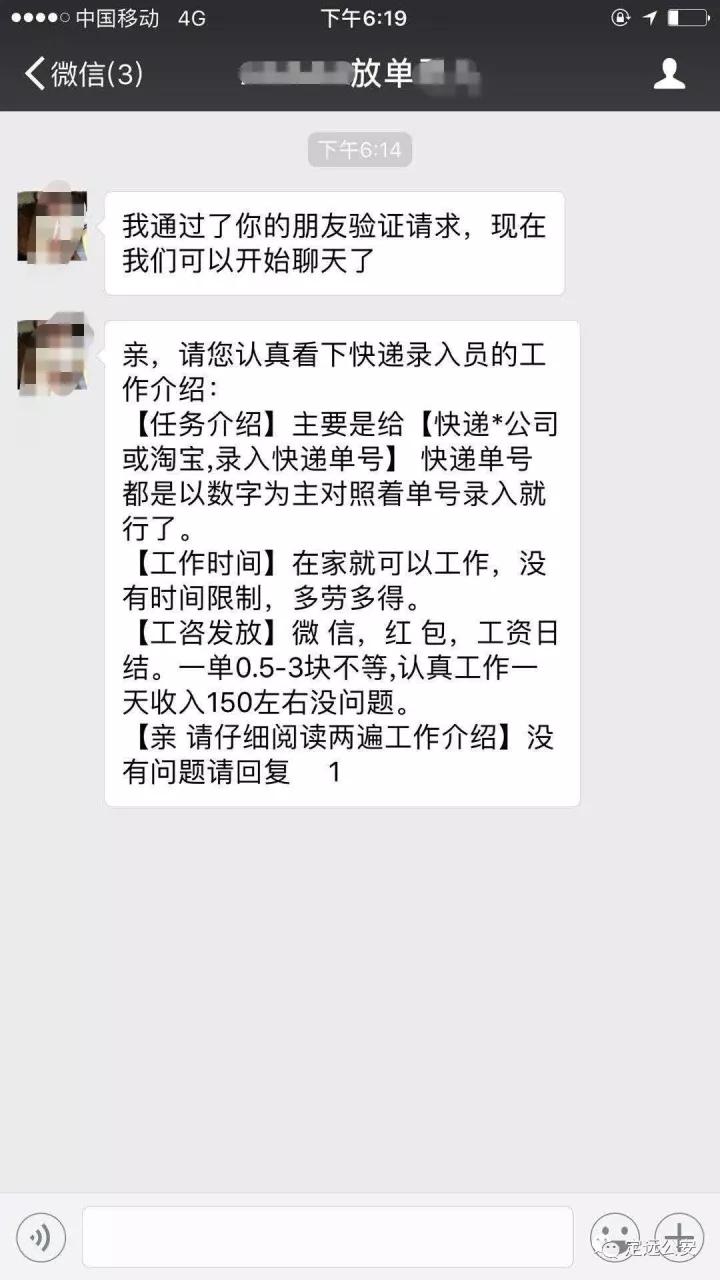Open the attachment plus menu
Viewport: 720px width, 1280px height.
coord(681,1237)
